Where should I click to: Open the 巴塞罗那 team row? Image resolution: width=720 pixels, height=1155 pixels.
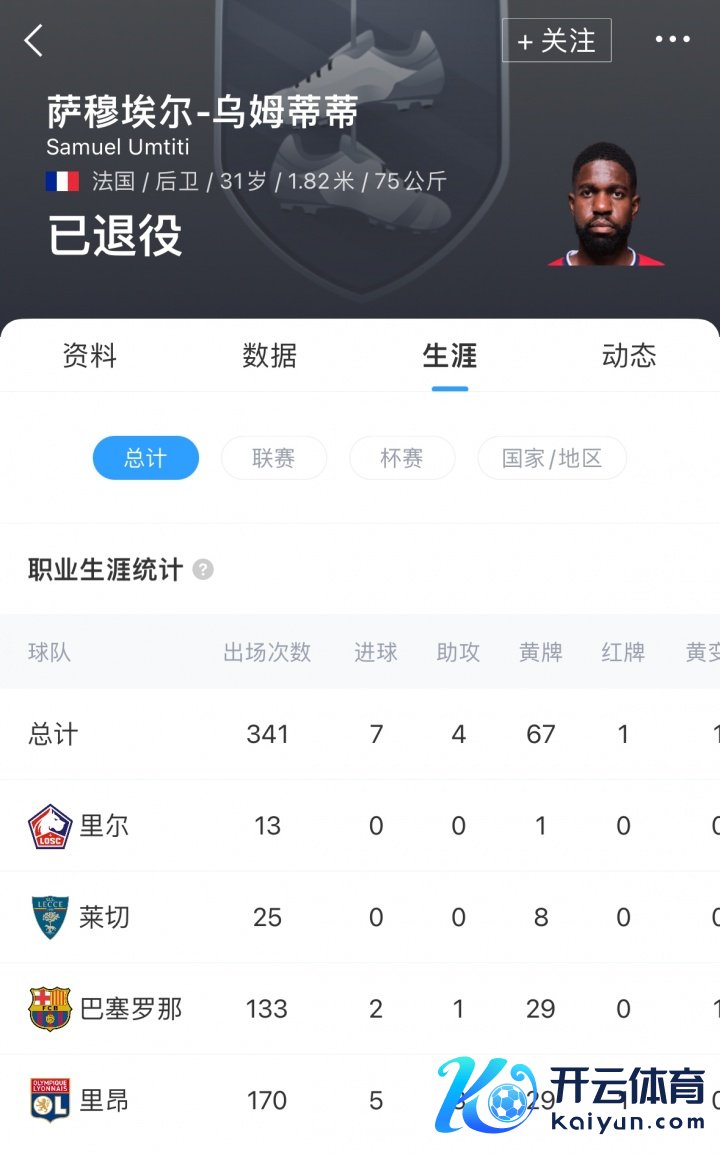pyautogui.click(x=130, y=1009)
